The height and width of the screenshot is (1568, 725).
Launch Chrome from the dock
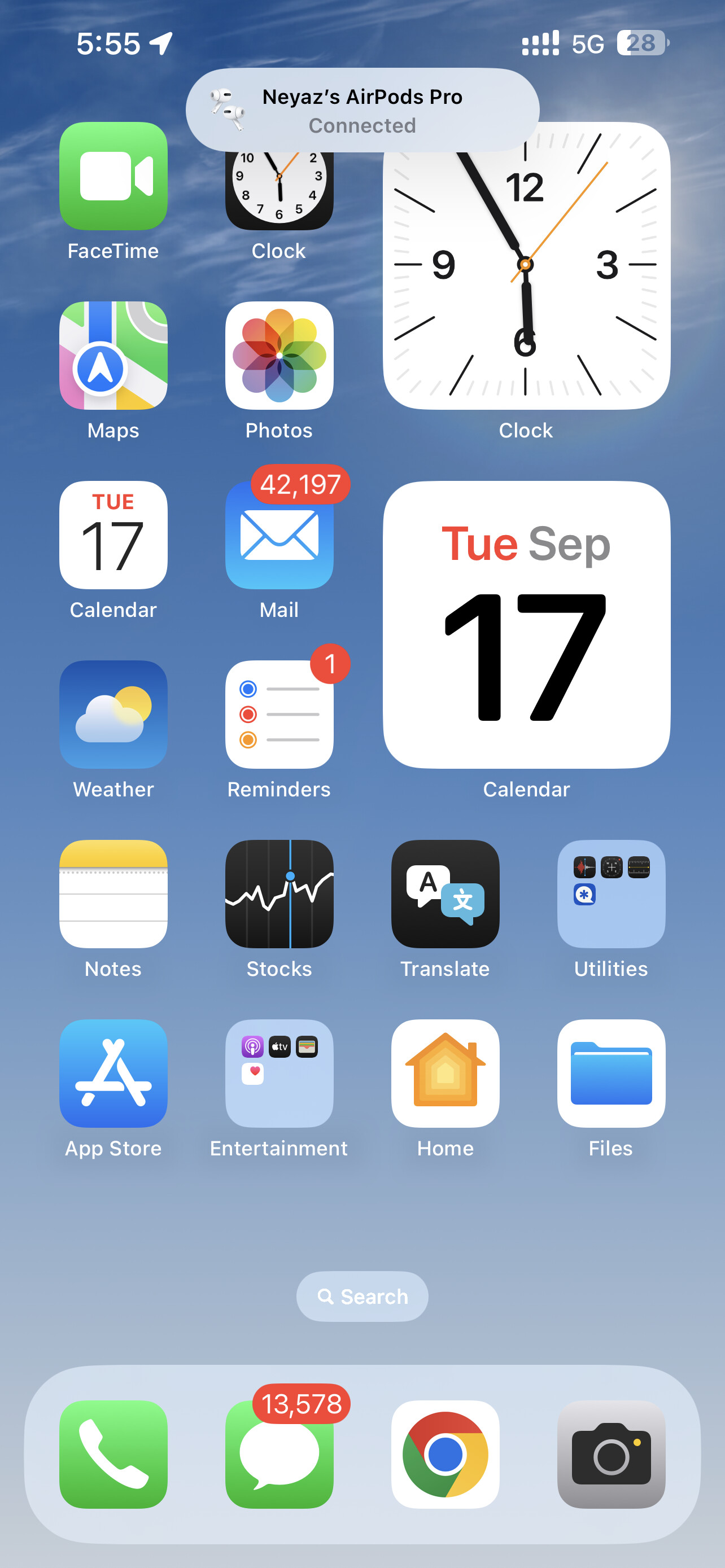[x=446, y=1455]
